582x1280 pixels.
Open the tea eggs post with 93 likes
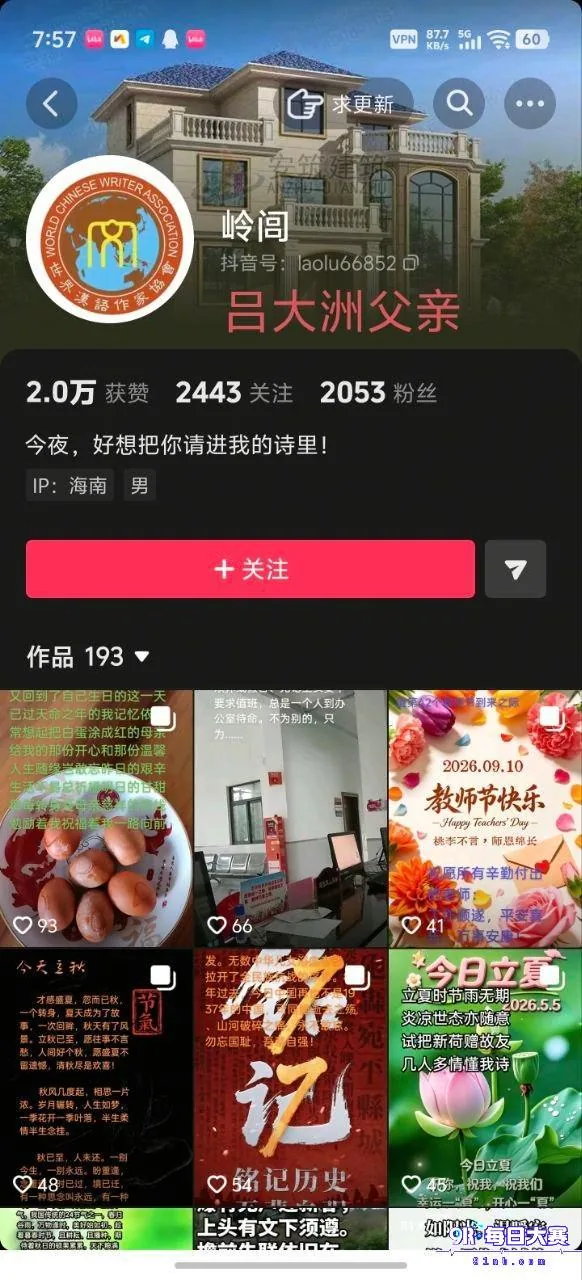96,818
